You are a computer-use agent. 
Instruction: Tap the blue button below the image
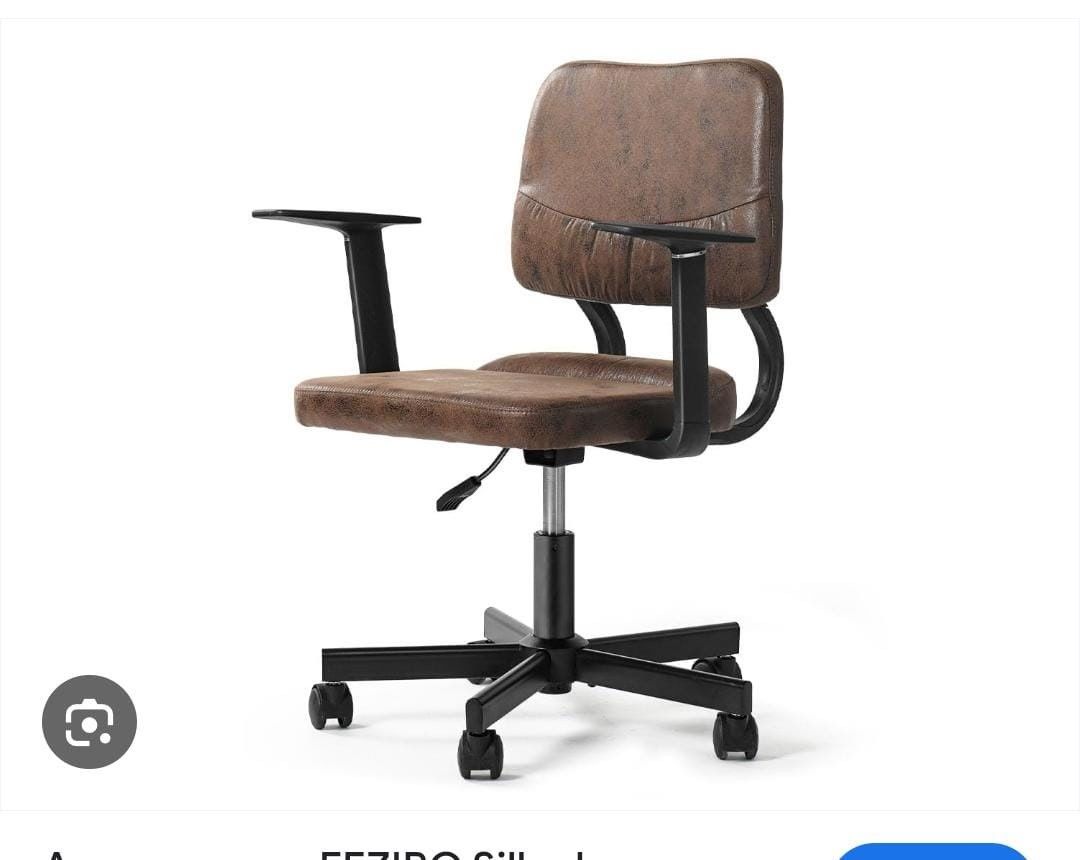point(932,852)
